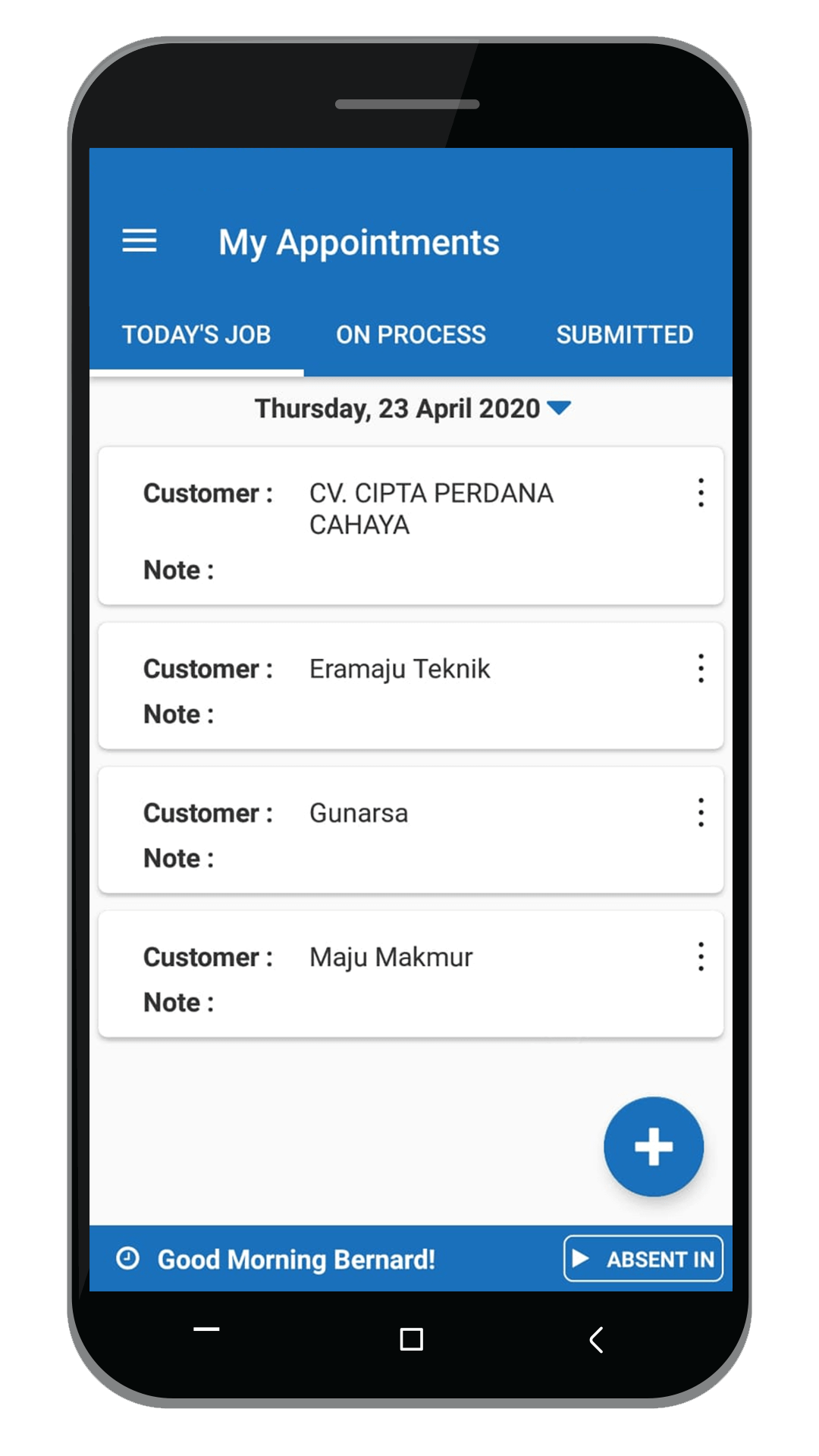Select the Today's Job tab
Viewport: 819px width, 1456px height.
pyautogui.click(x=196, y=334)
